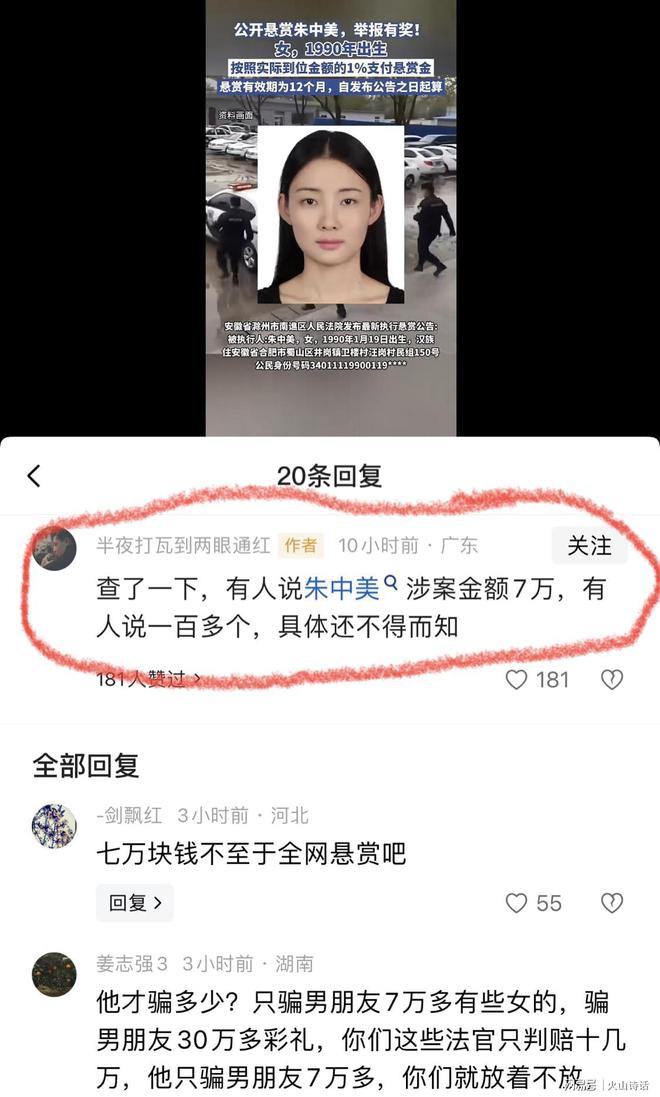Open 姜志强3's profile avatar
This screenshot has height=1097, width=660.
pyautogui.click(x=54, y=974)
